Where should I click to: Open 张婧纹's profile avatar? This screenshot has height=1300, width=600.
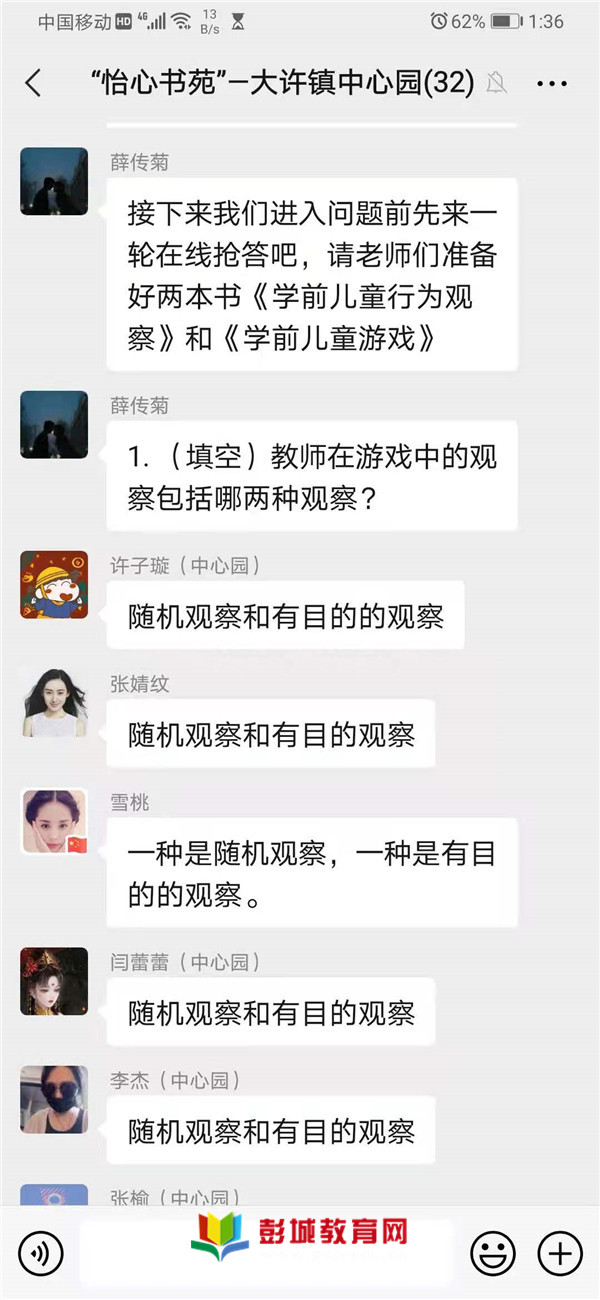point(54,703)
